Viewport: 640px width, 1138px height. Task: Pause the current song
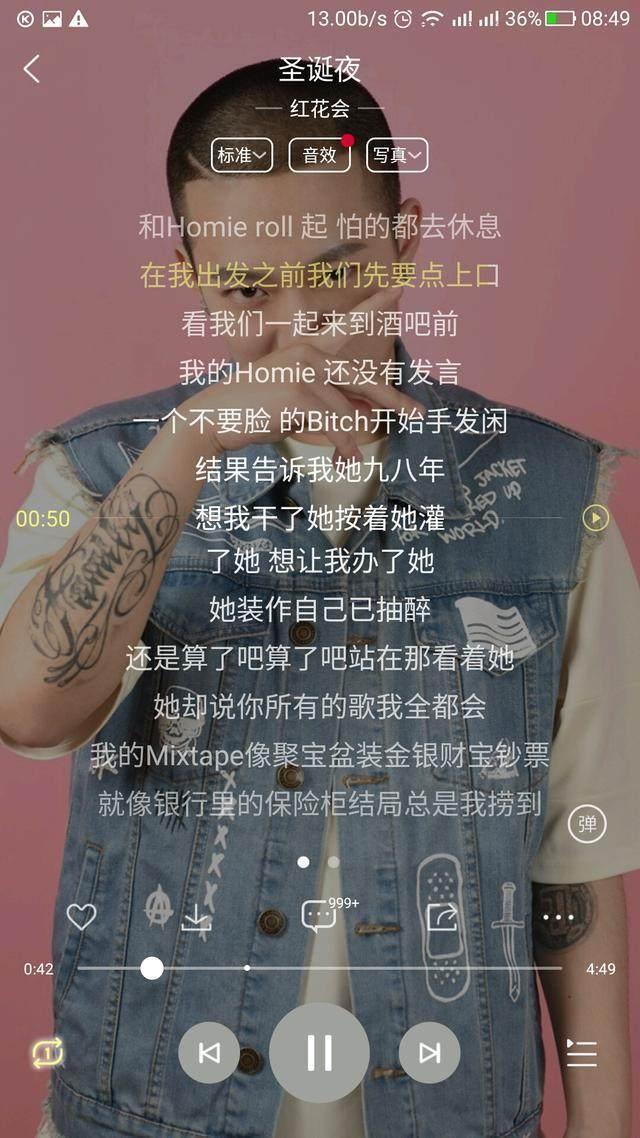(320, 1053)
